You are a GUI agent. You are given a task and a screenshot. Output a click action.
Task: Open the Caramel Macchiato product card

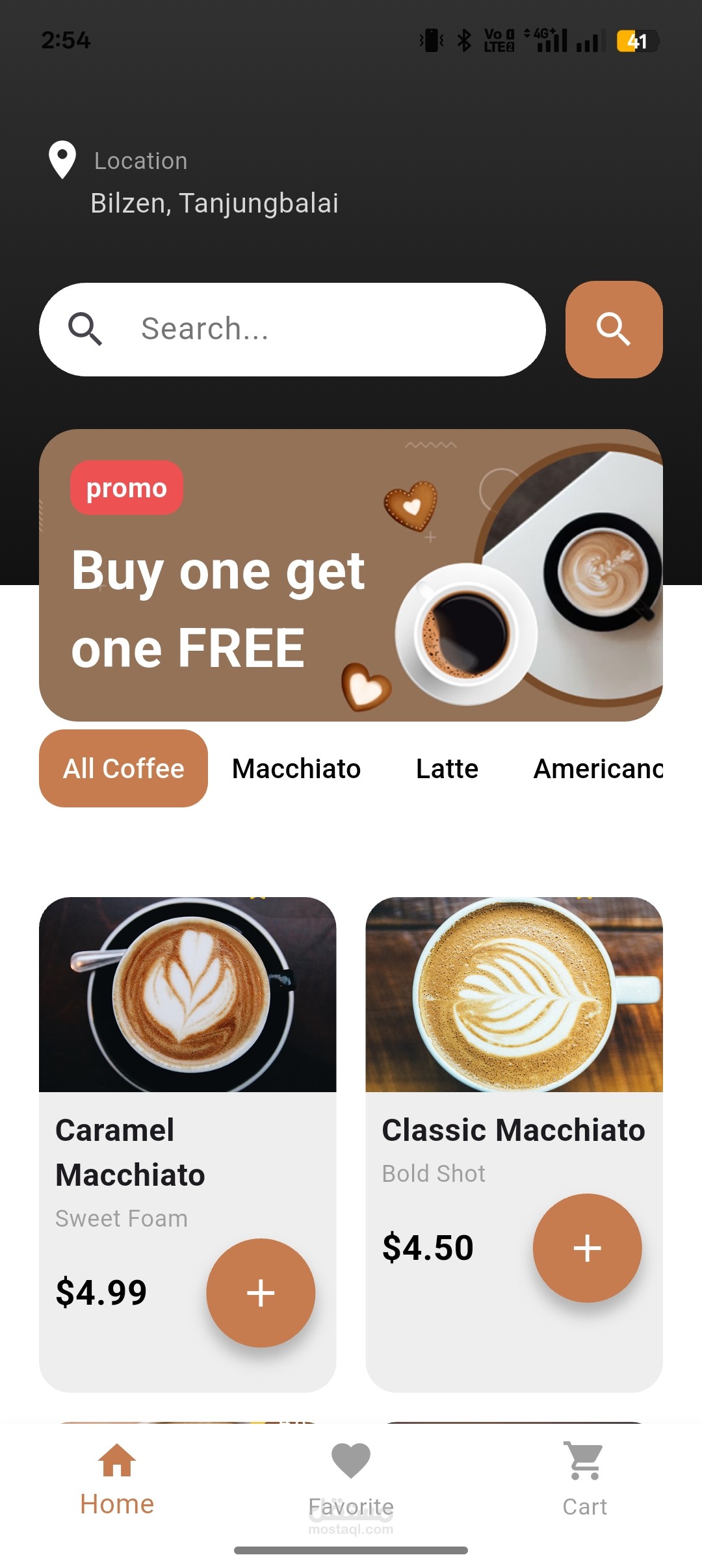pyautogui.click(x=188, y=1144)
